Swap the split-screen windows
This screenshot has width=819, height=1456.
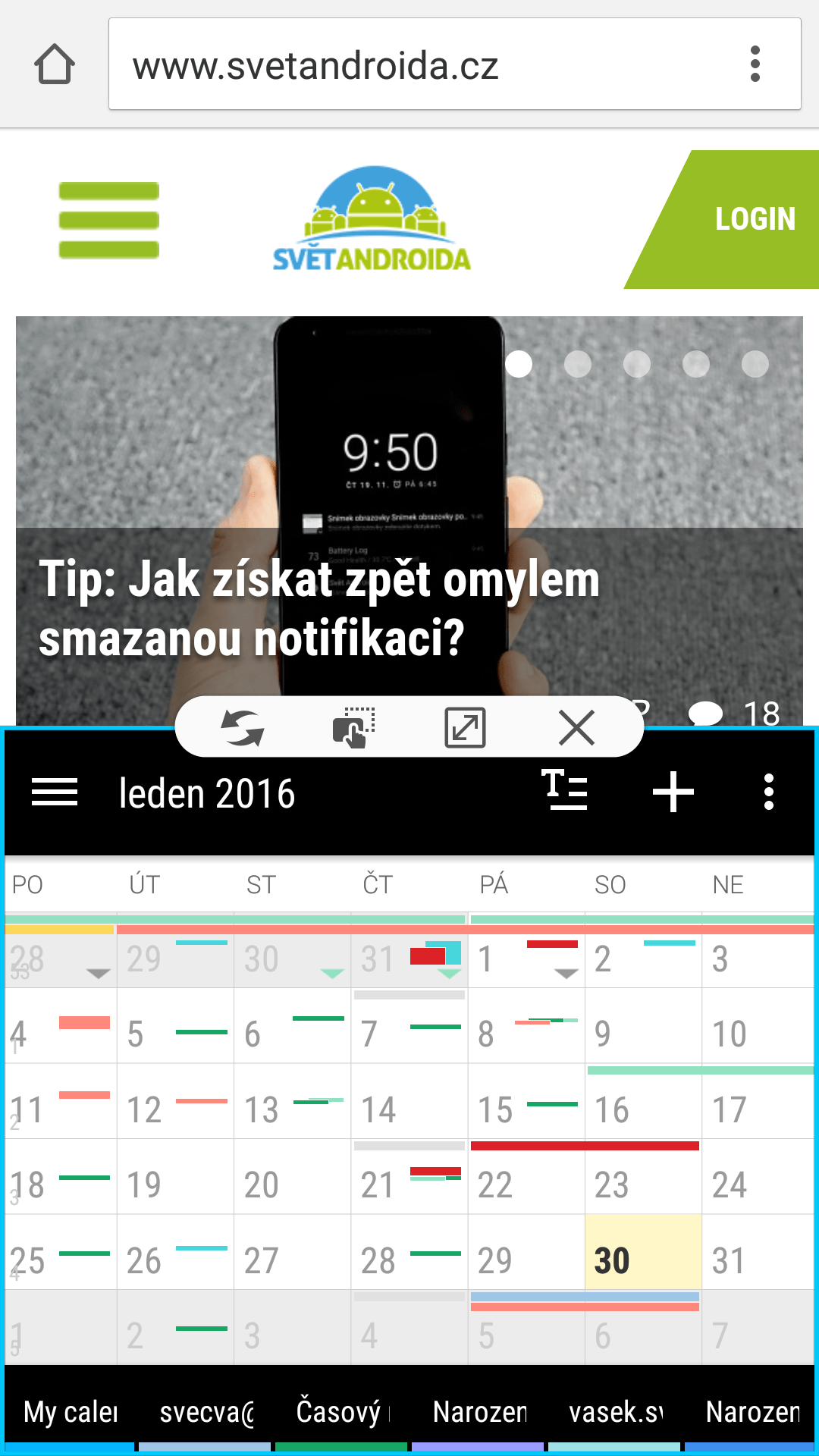click(x=242, y=727)
